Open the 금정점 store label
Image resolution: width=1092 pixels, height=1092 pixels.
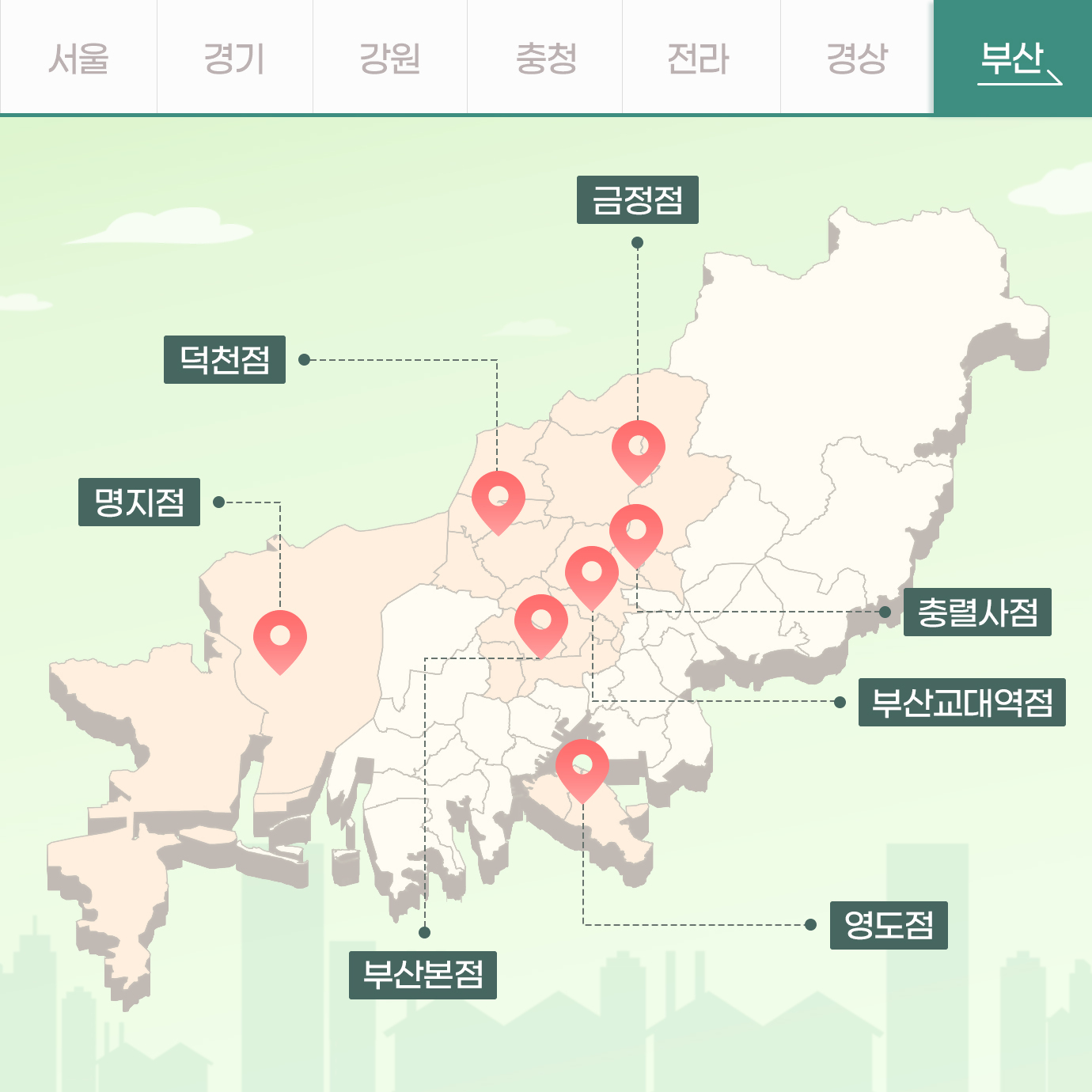point(637,199)
